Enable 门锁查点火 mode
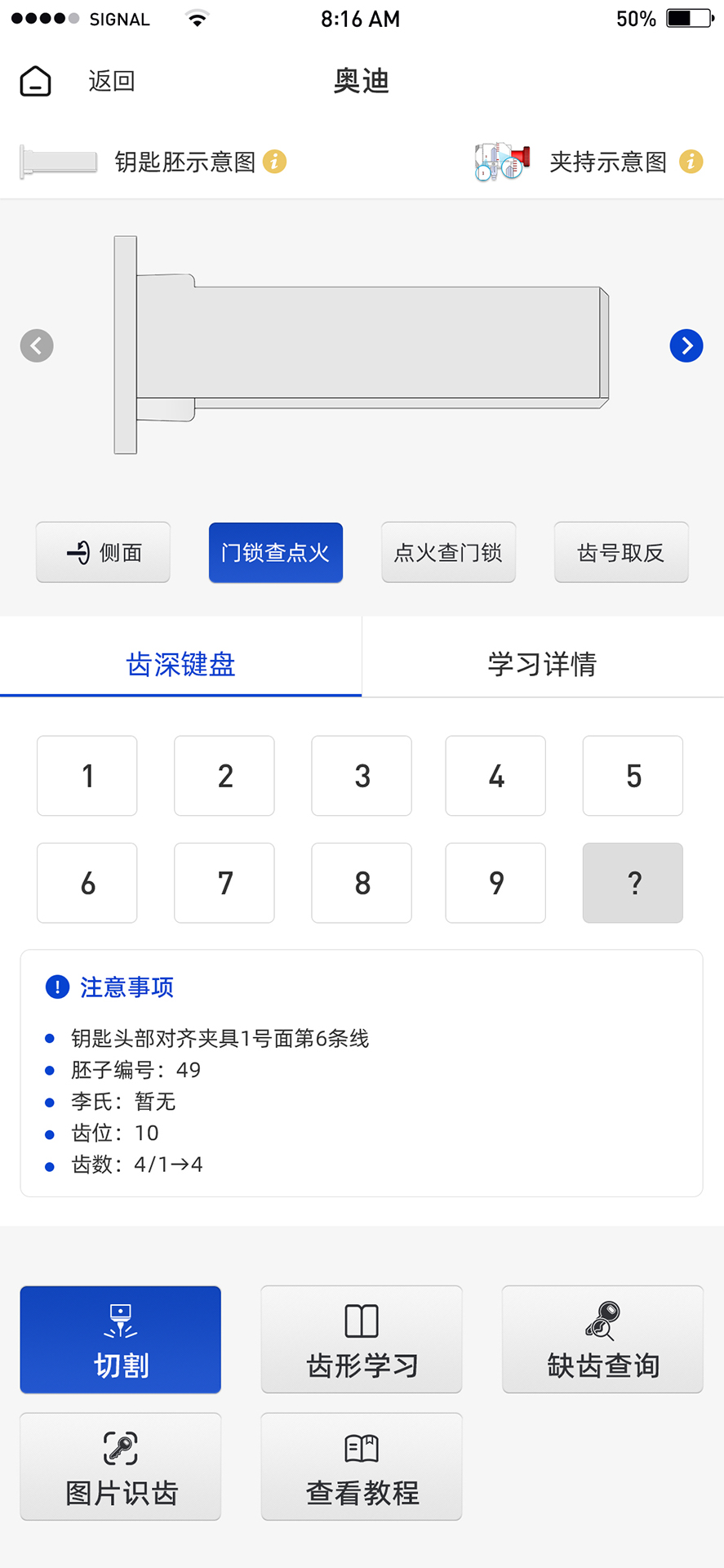Screen dimensions: 724x1568 pos(275,552)
